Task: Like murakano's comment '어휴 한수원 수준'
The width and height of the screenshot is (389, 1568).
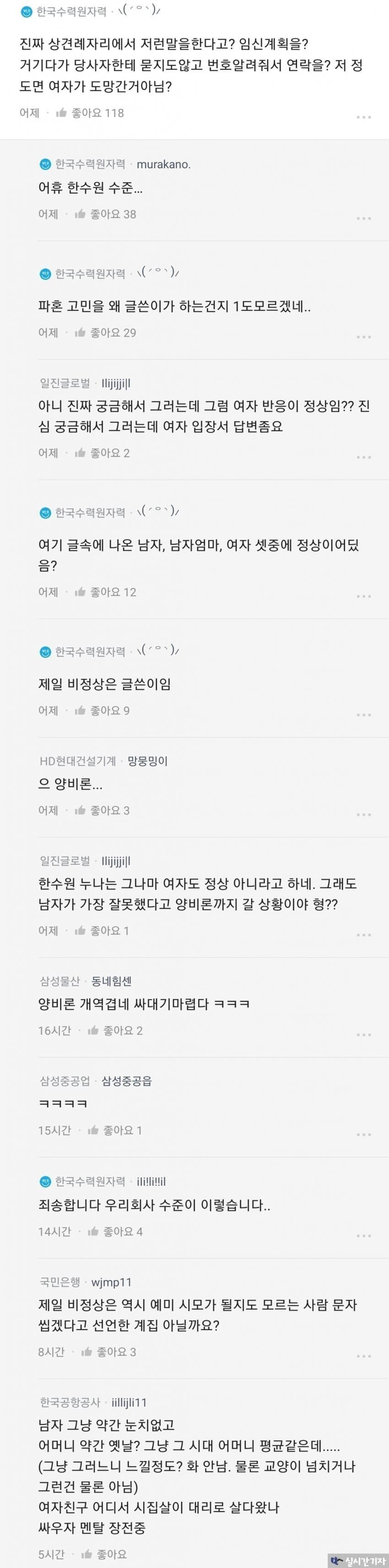Action: pos(105,214)
